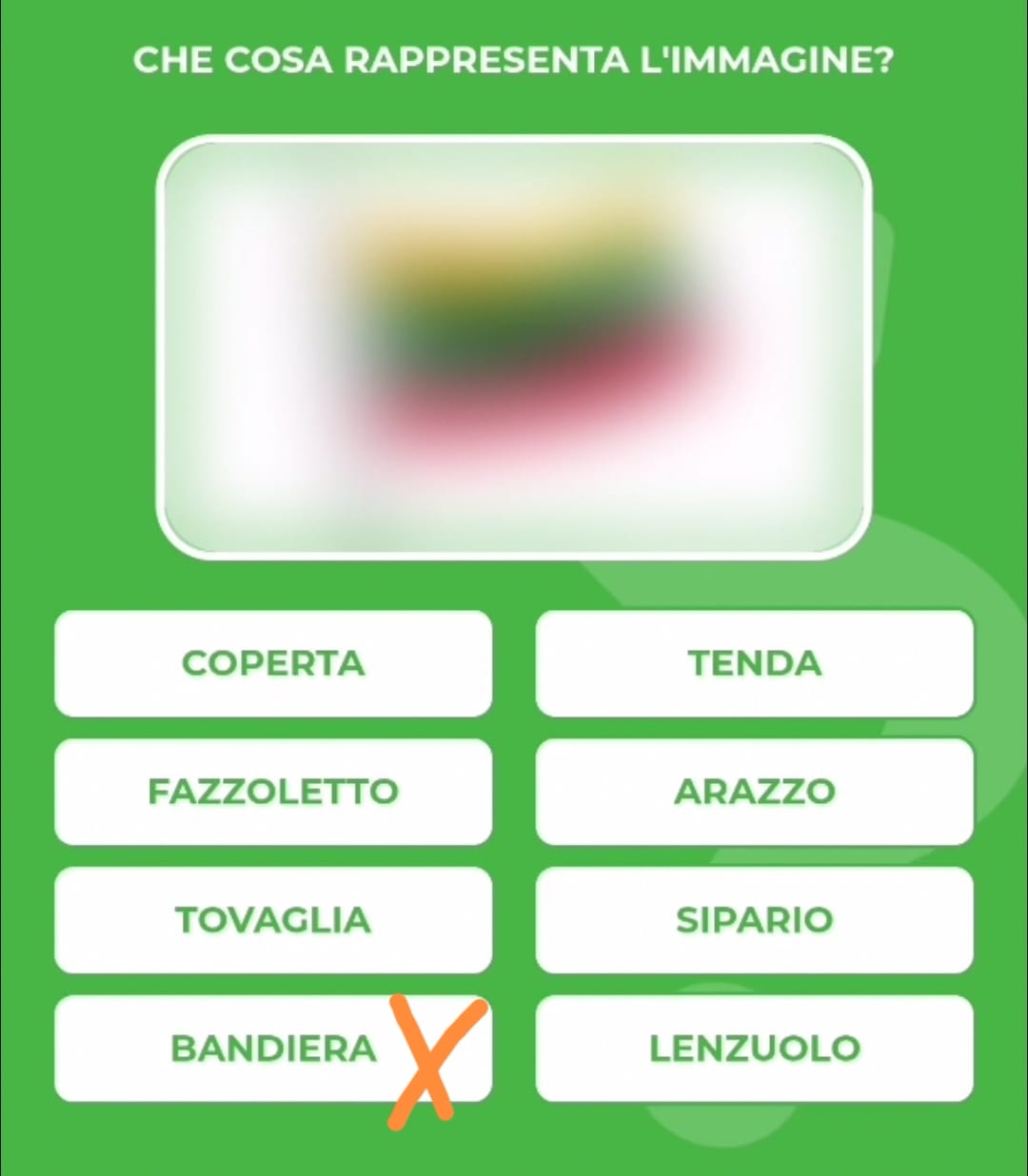Choose TENDA as the answer

click(x=754, y=663)
